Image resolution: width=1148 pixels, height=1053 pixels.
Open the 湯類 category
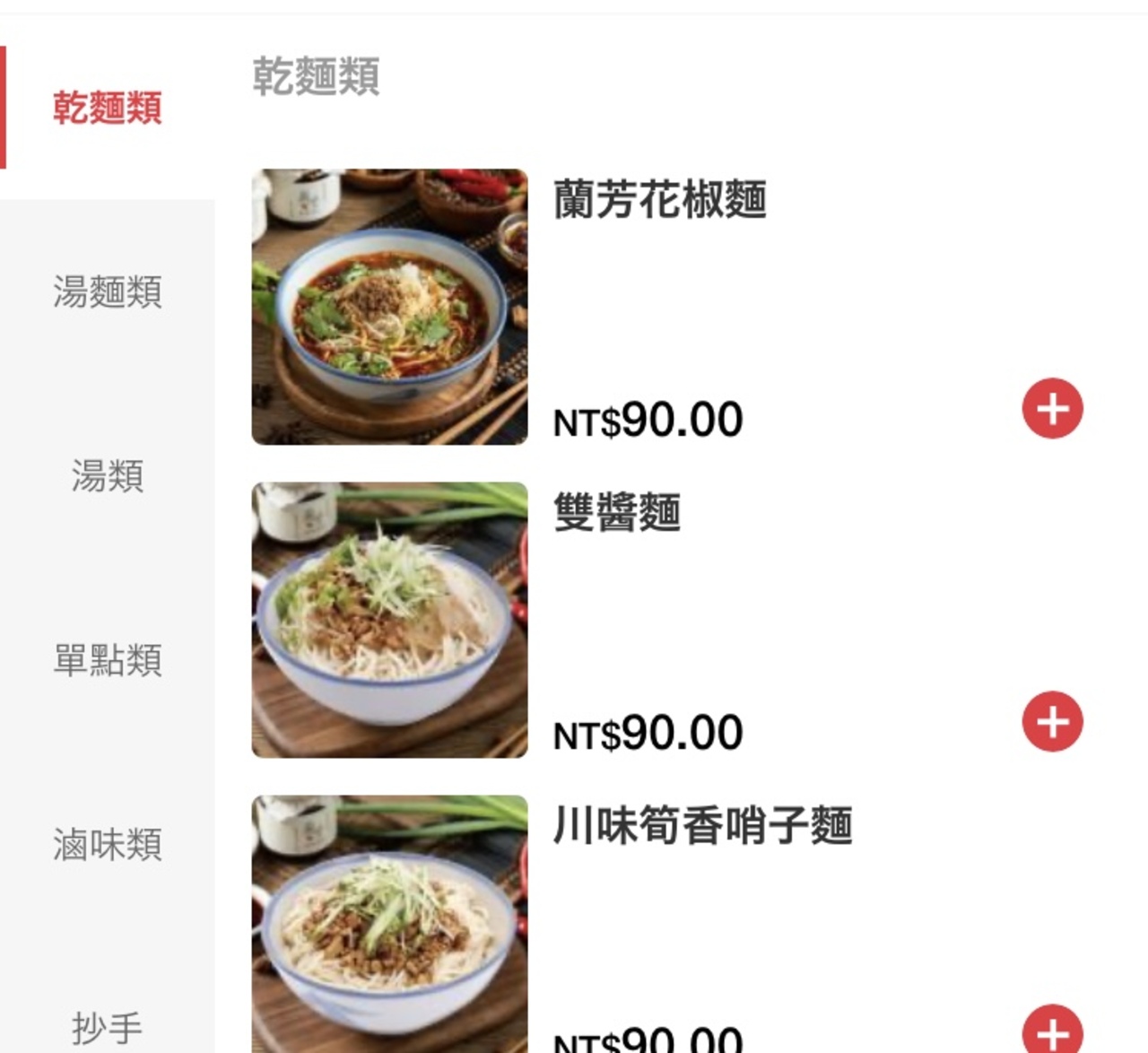point(108,475)
